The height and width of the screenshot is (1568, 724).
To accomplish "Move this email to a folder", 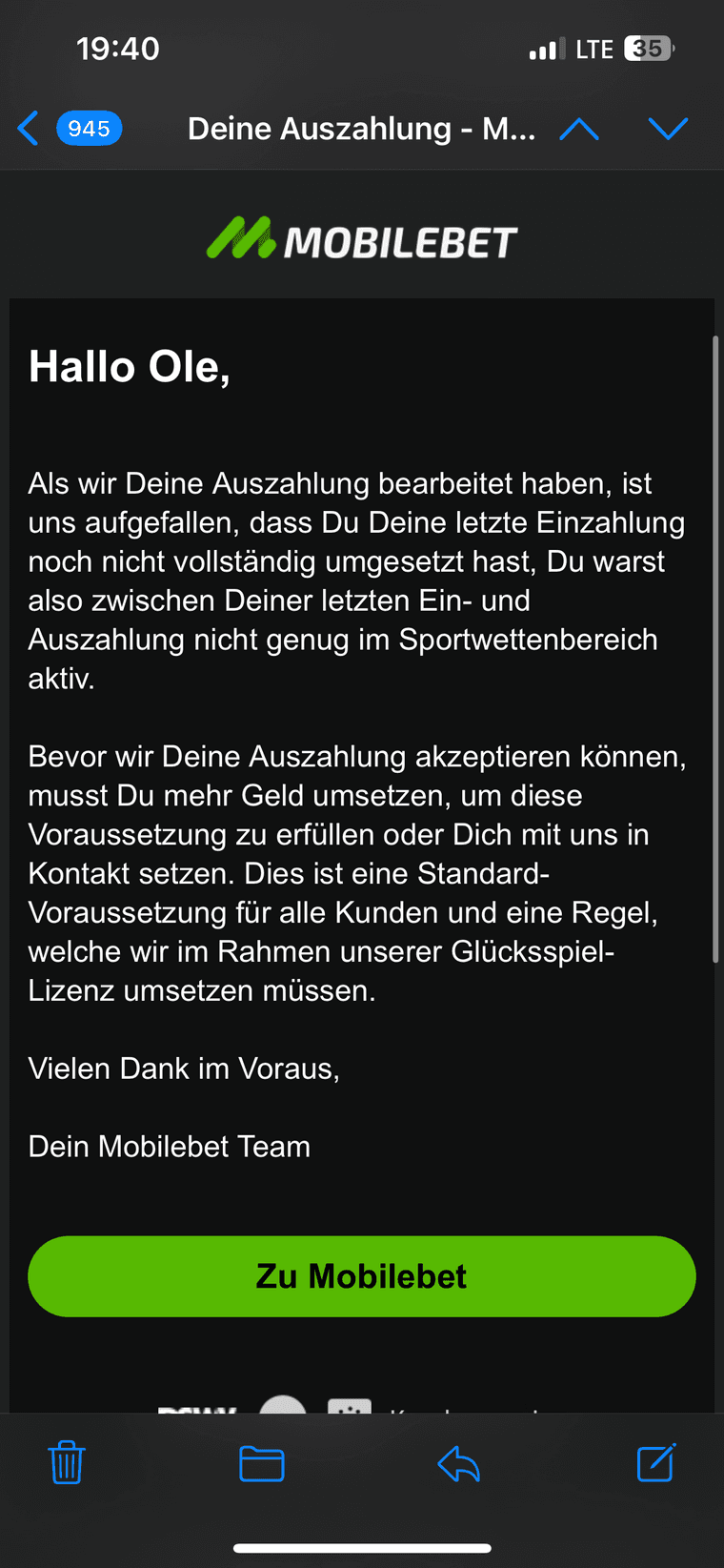I will 261,1463.
